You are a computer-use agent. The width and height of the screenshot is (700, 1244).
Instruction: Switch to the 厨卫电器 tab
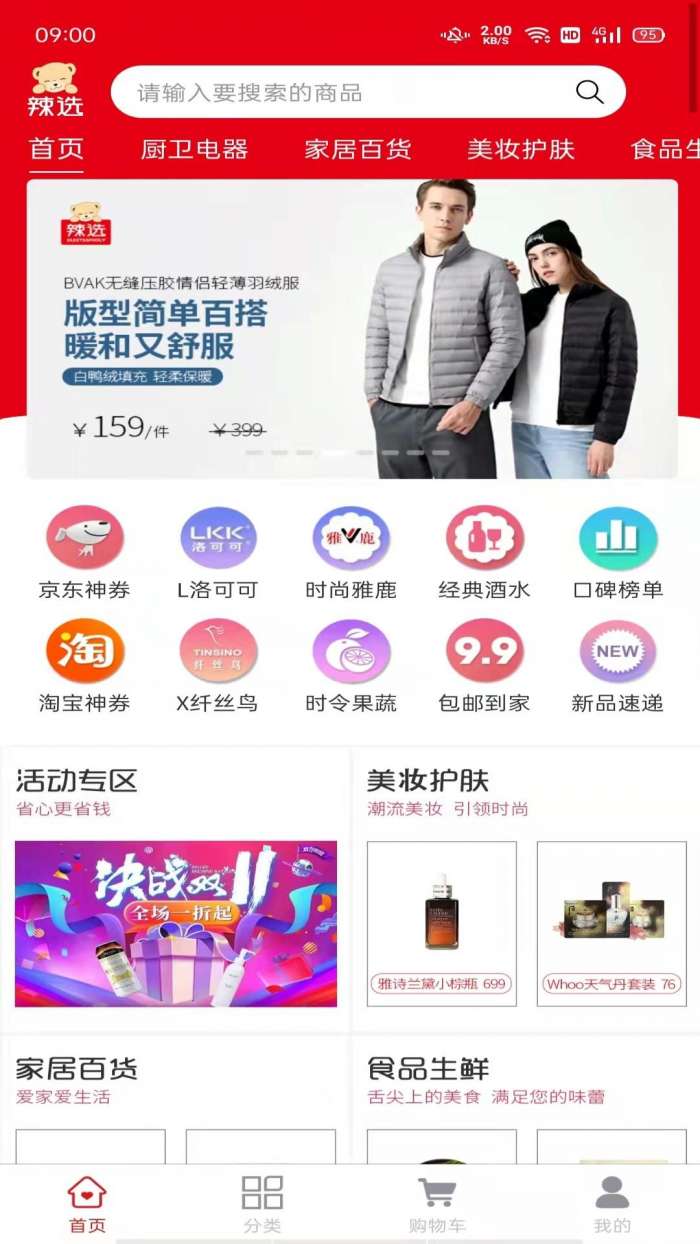(x=194, y=150)
